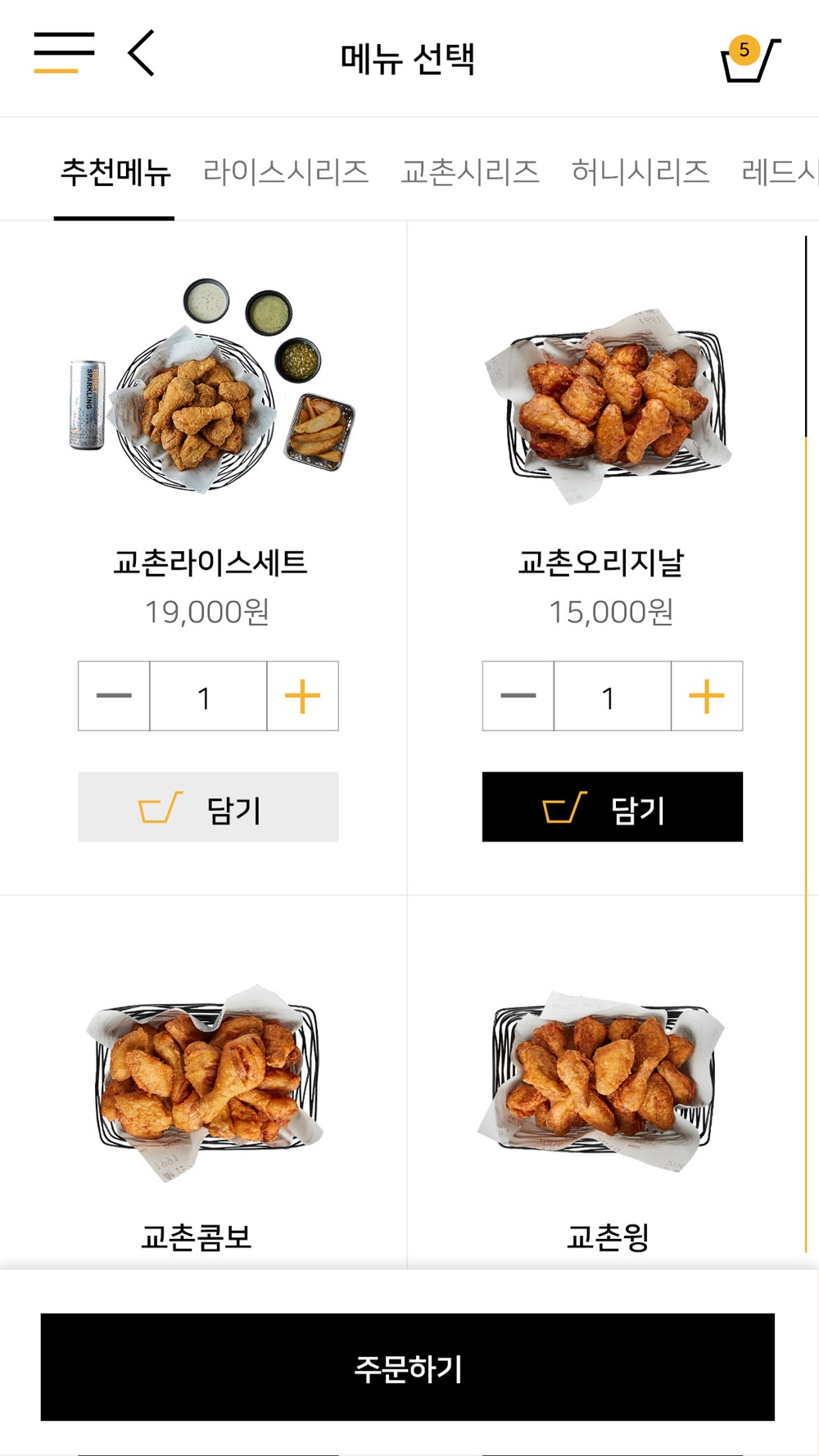The width and height of the screenshot is (819, 1456).
Task: Open the cart with 5 items
Action: pyautogui.click(x=749, y=59)
